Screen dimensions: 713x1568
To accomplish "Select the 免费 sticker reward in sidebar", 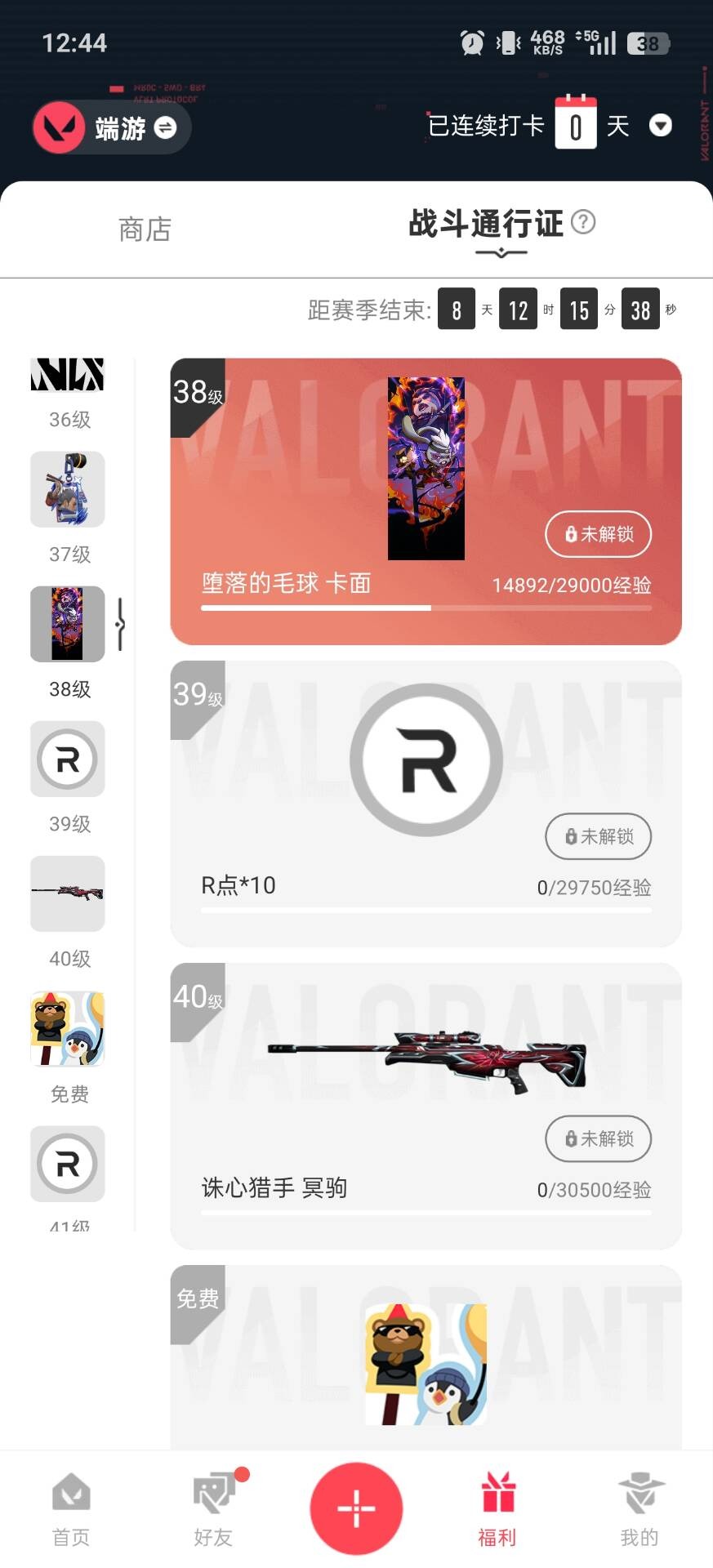I will 68,1029.
